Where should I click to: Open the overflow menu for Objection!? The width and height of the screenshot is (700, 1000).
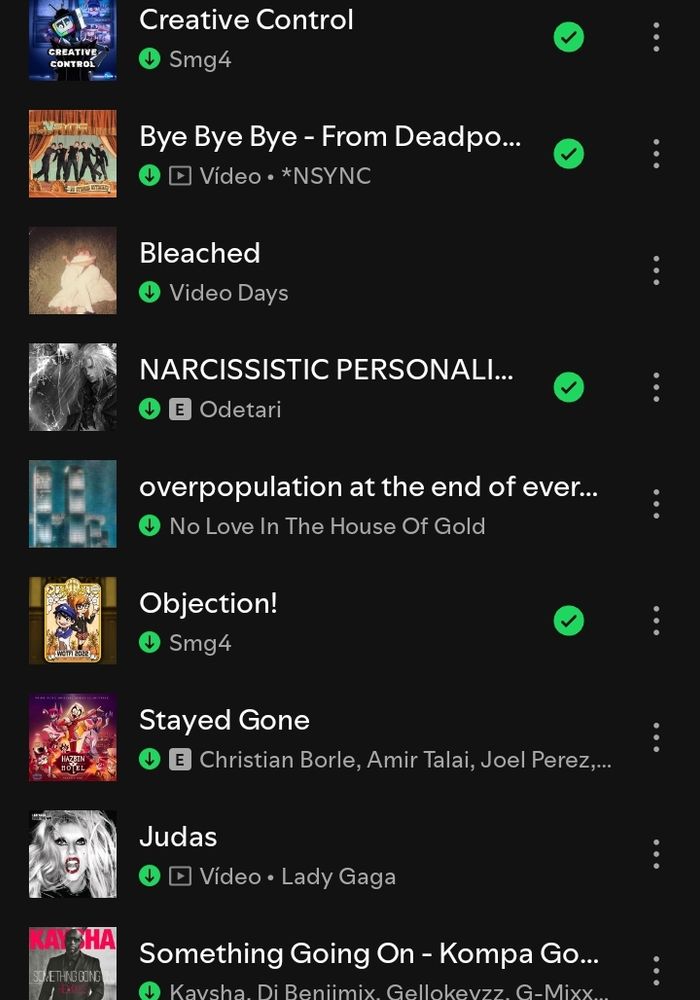(x=656, y=621)
